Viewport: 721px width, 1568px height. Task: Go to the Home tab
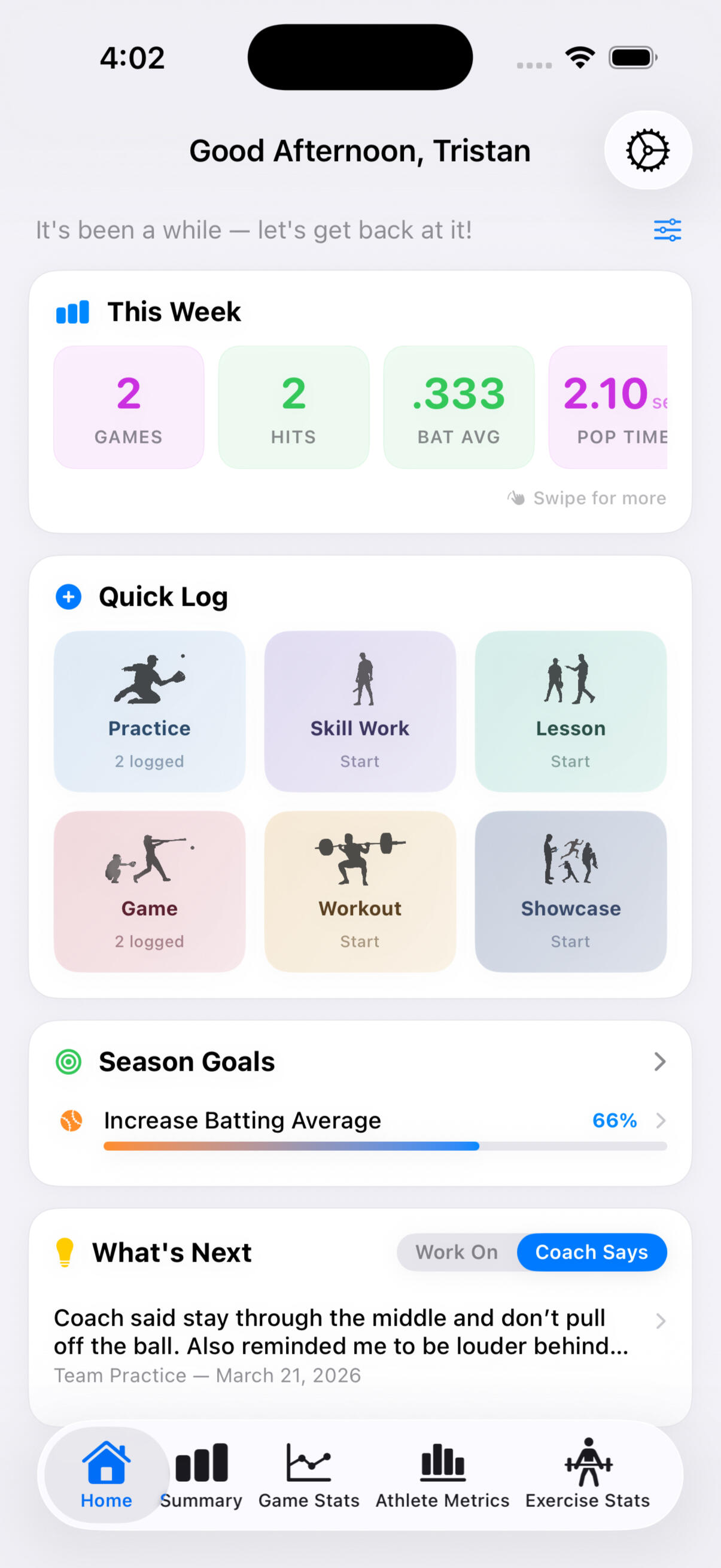(107, 1474)
